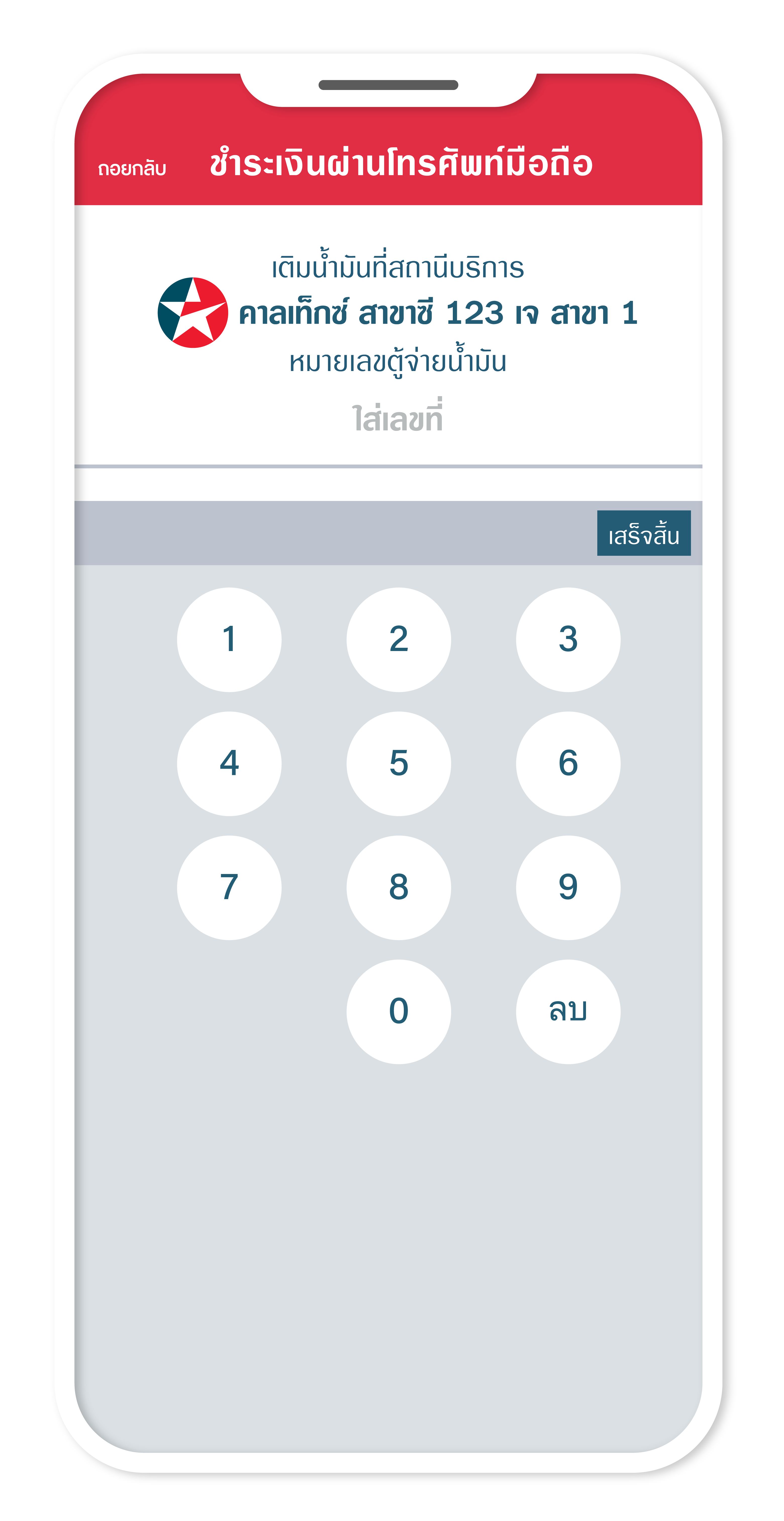Select number 3 on the keypad
Viewport: 784px width, 1521px height.
point(568,639)
